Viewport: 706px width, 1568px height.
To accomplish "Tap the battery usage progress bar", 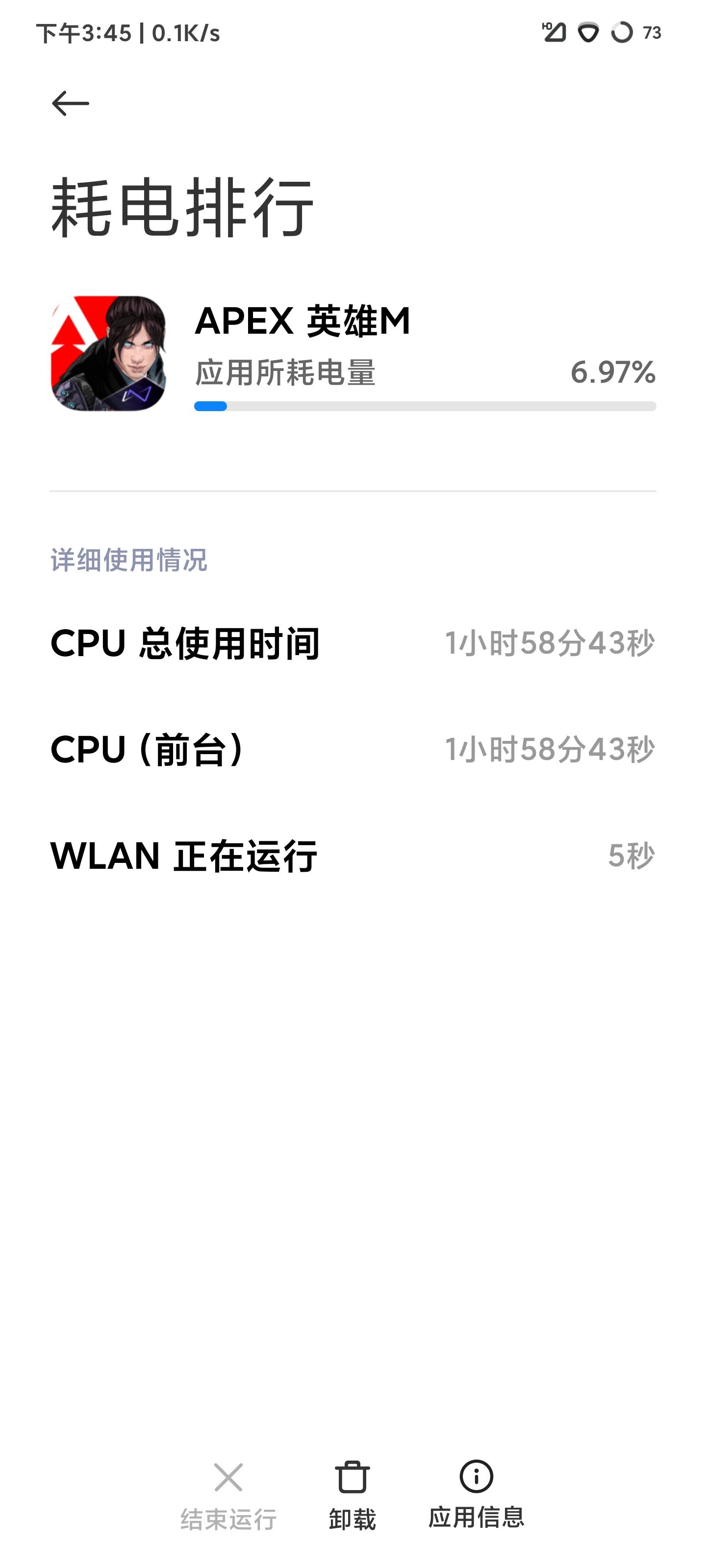I will (427, 405).
